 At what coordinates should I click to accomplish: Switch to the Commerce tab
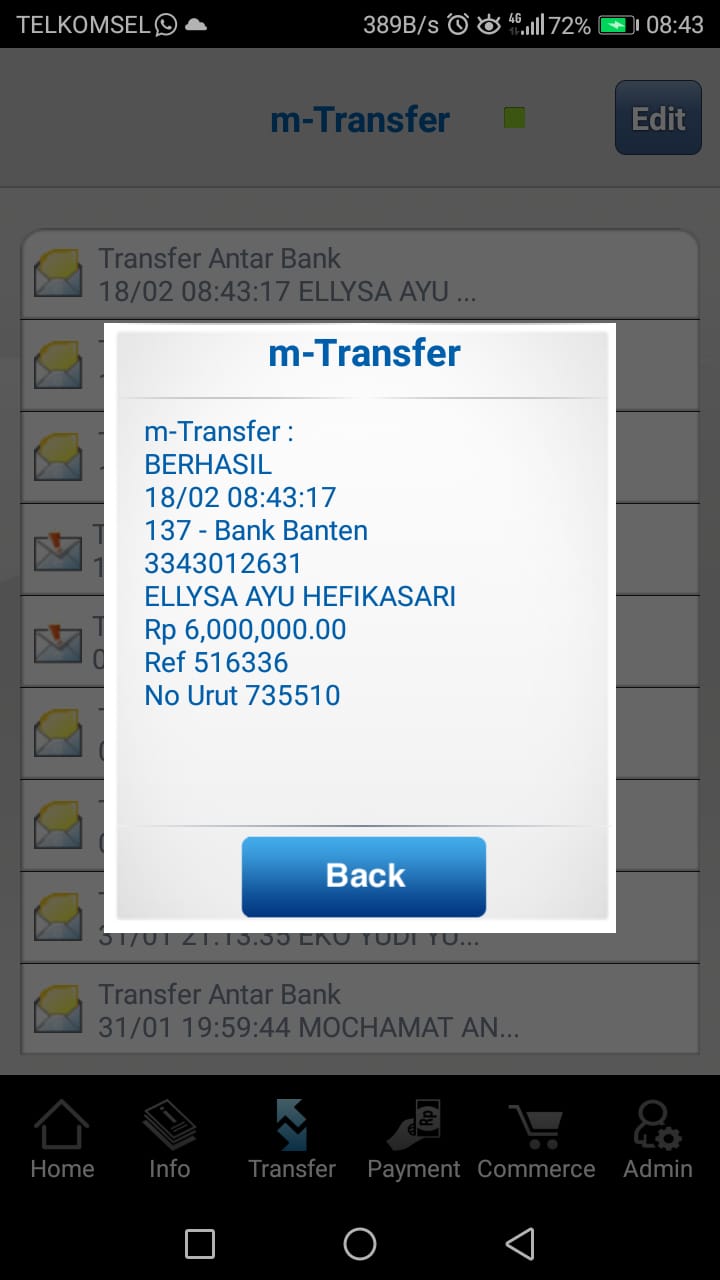[536, 1140]
